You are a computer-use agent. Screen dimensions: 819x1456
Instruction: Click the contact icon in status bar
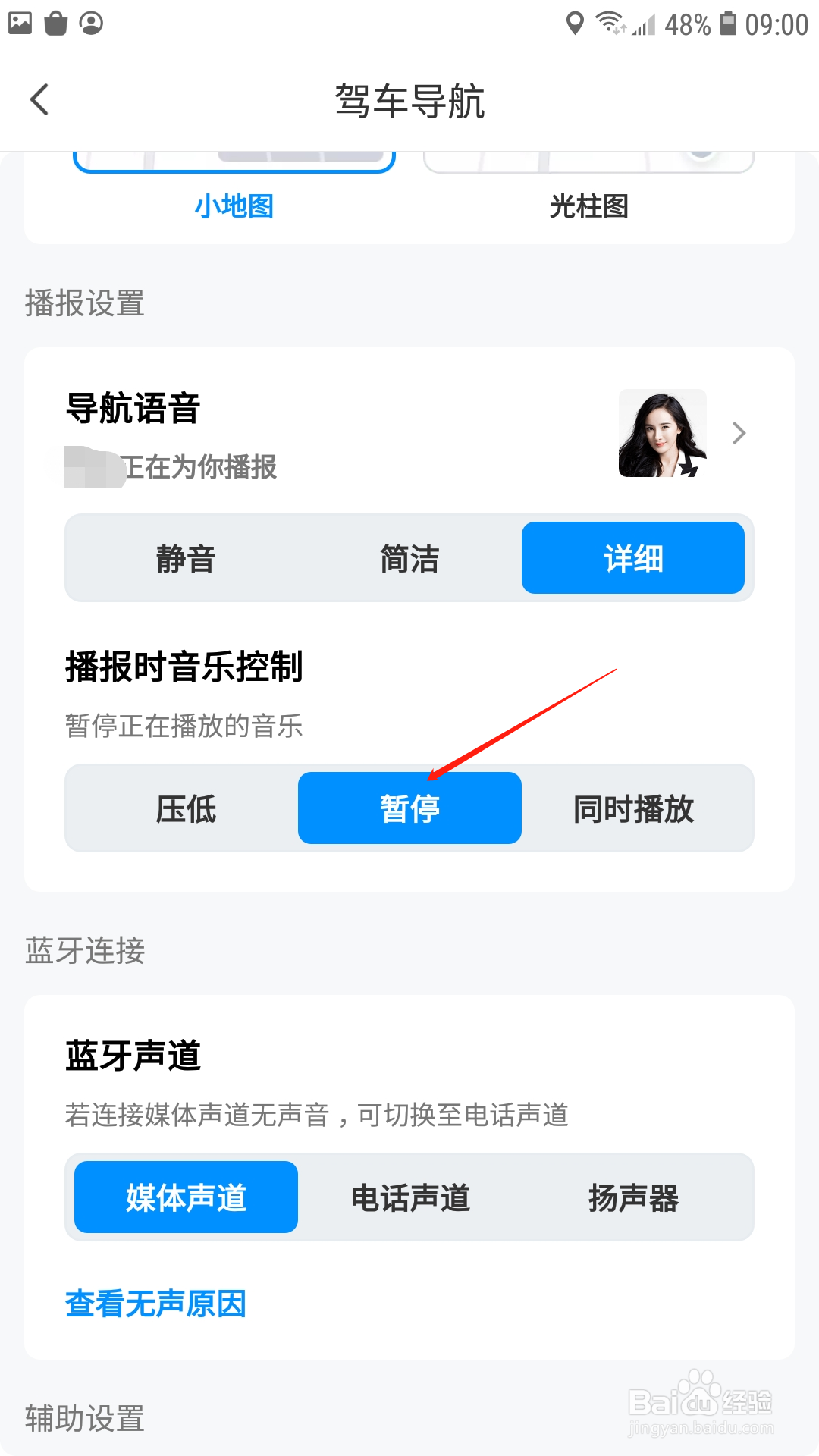coord(89,23)
